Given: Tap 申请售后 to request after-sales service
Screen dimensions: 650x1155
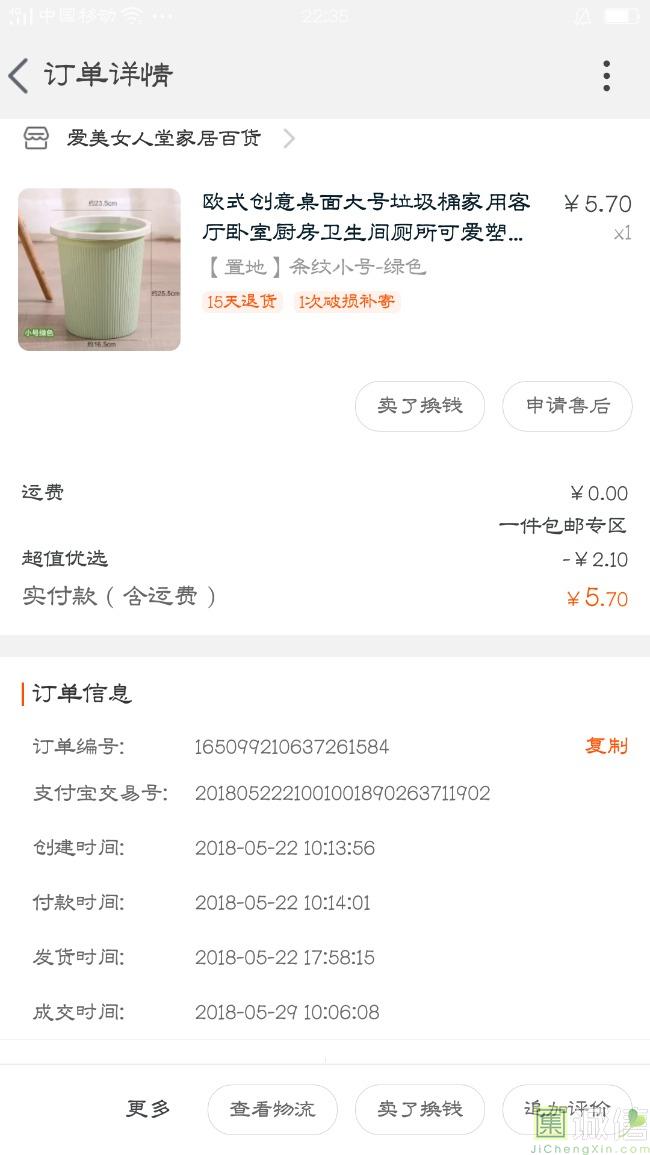Looking at the screenshot, I should pyautogui.click(x=567, y=406).
